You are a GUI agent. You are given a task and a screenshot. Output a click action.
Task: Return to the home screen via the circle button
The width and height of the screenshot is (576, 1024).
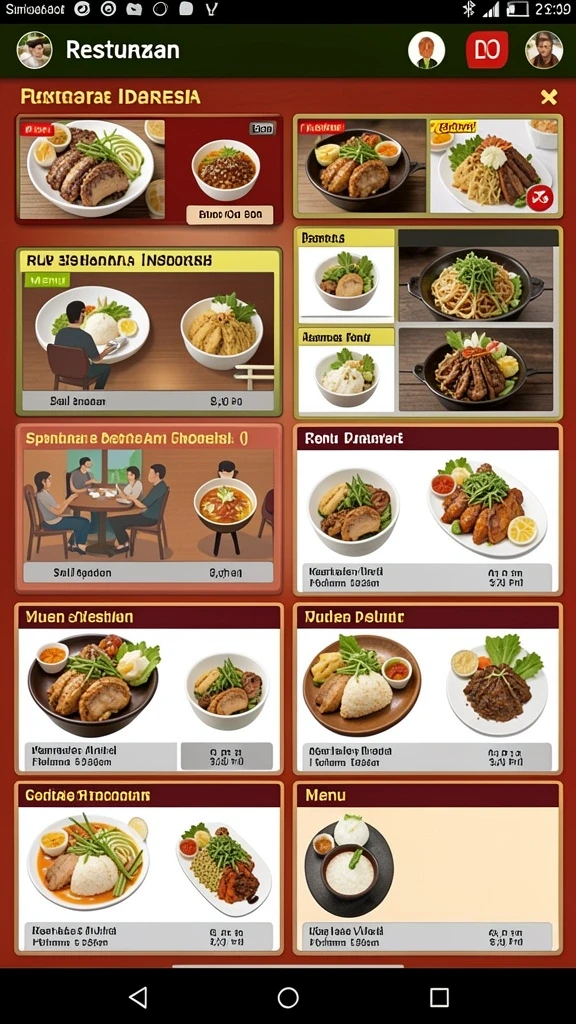[288, 997]
